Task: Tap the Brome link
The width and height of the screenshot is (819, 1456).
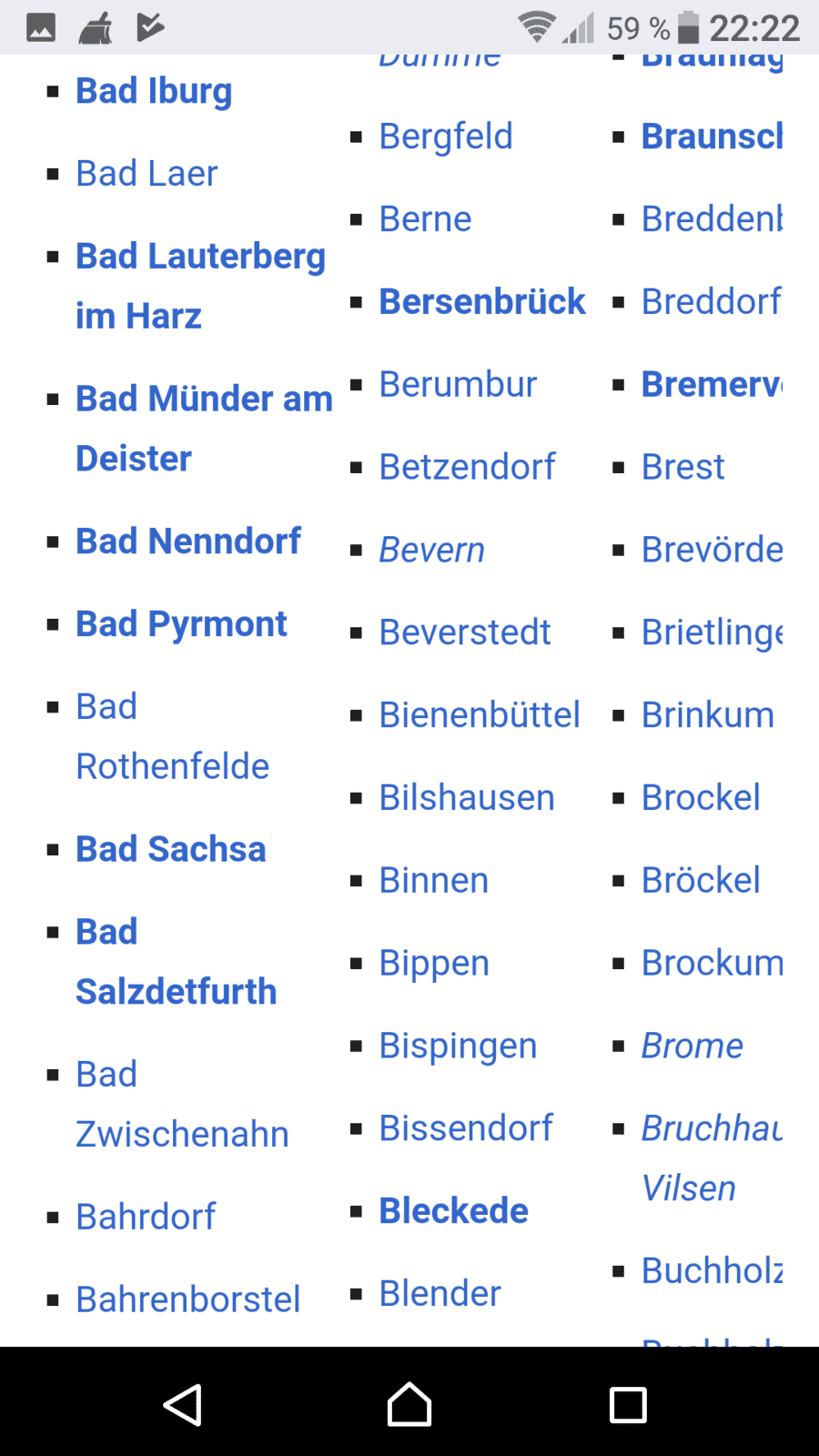Action: [692, 1046]
